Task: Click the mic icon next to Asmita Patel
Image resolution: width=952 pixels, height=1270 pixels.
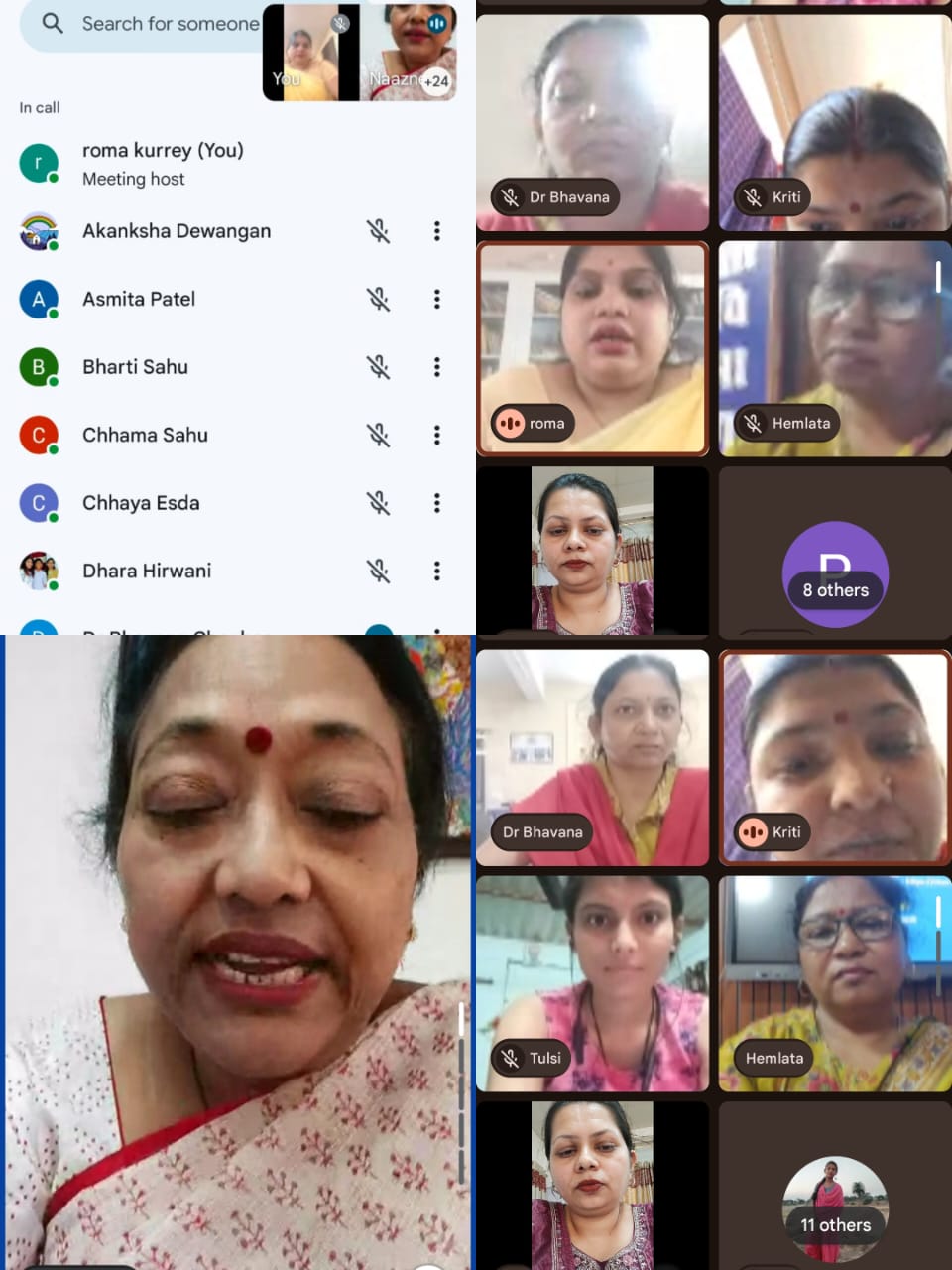Action: (378, 299)
